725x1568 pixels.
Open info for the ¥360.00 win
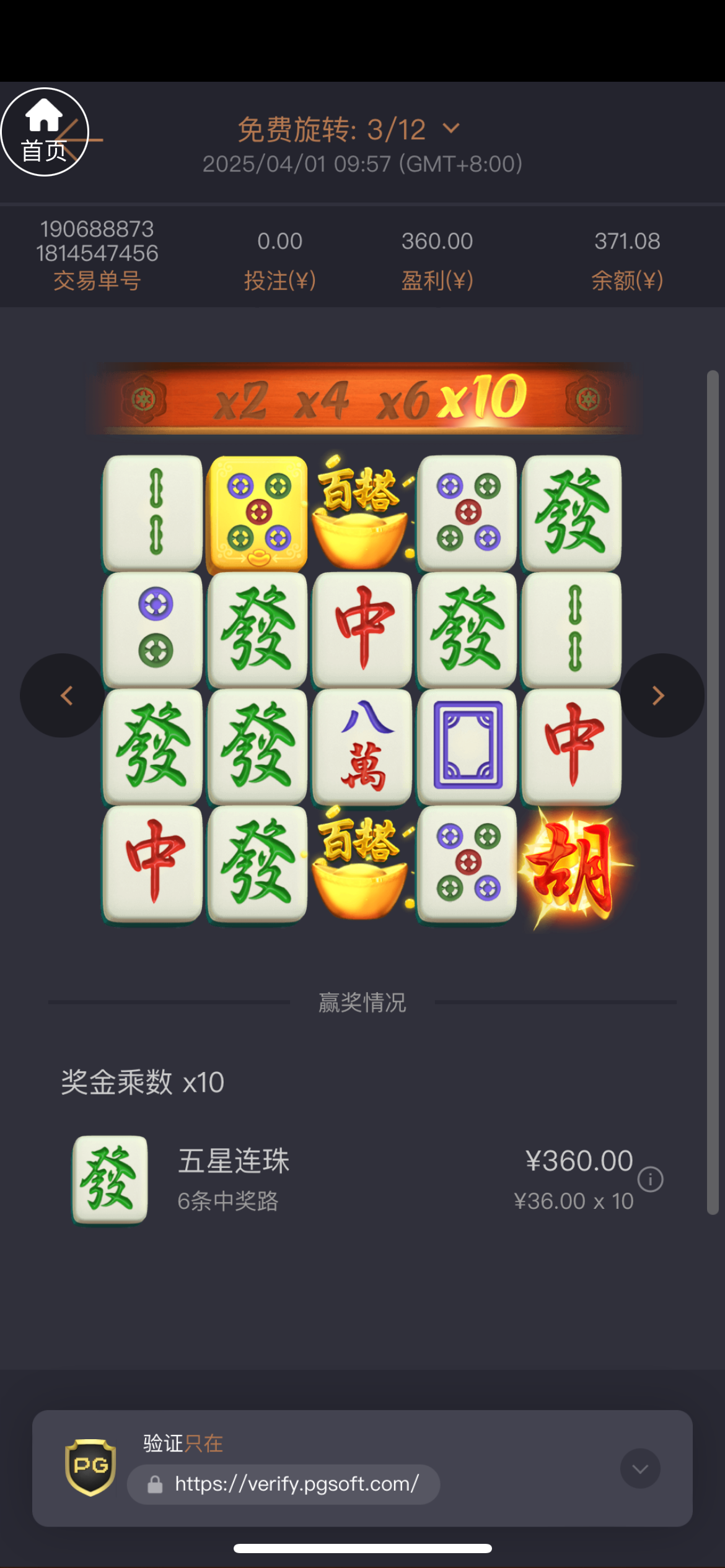coord(650,1179)
